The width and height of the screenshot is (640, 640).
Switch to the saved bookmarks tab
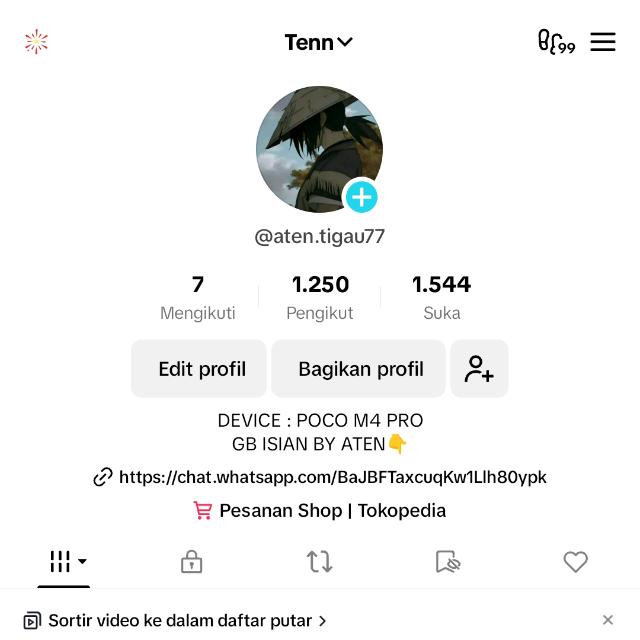pyautogui.click(x=447, y=562)
